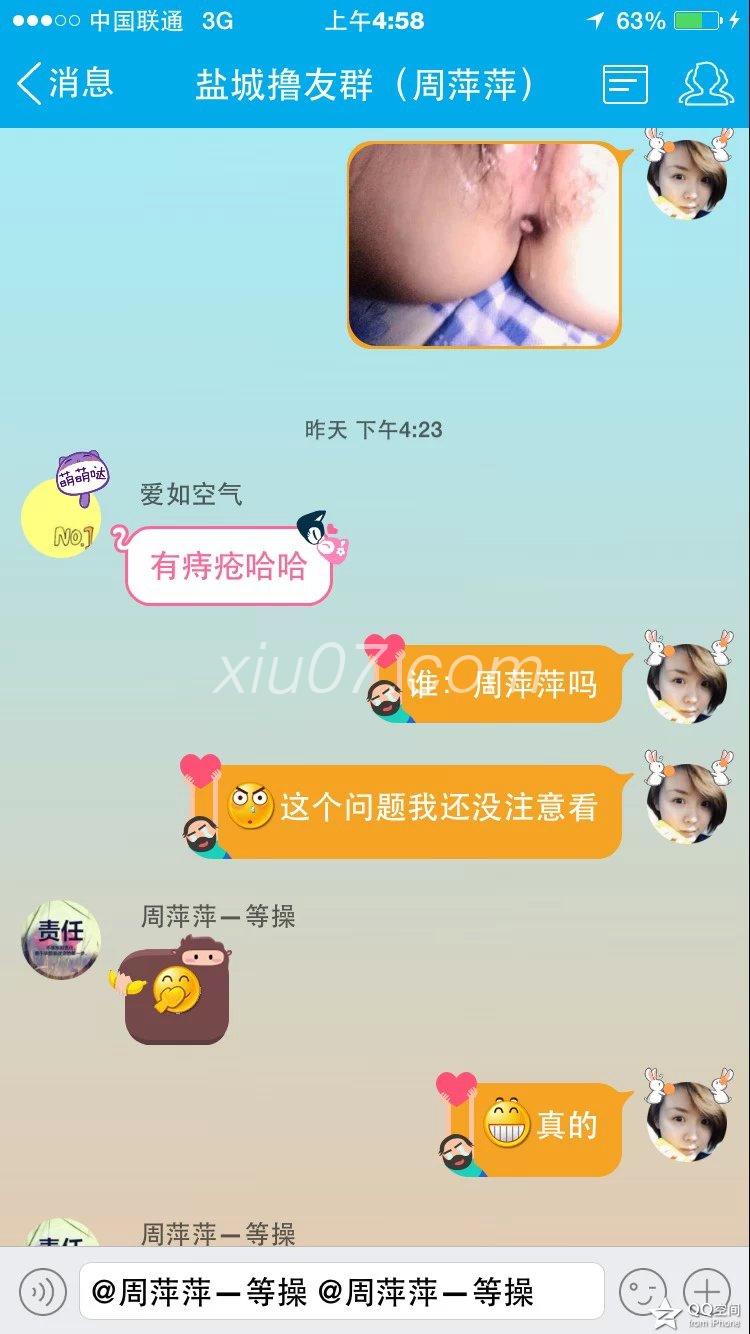The image size is (750, 1334).
Task: Open the 责任 avatar beside the sticker message
Action: 62,940
